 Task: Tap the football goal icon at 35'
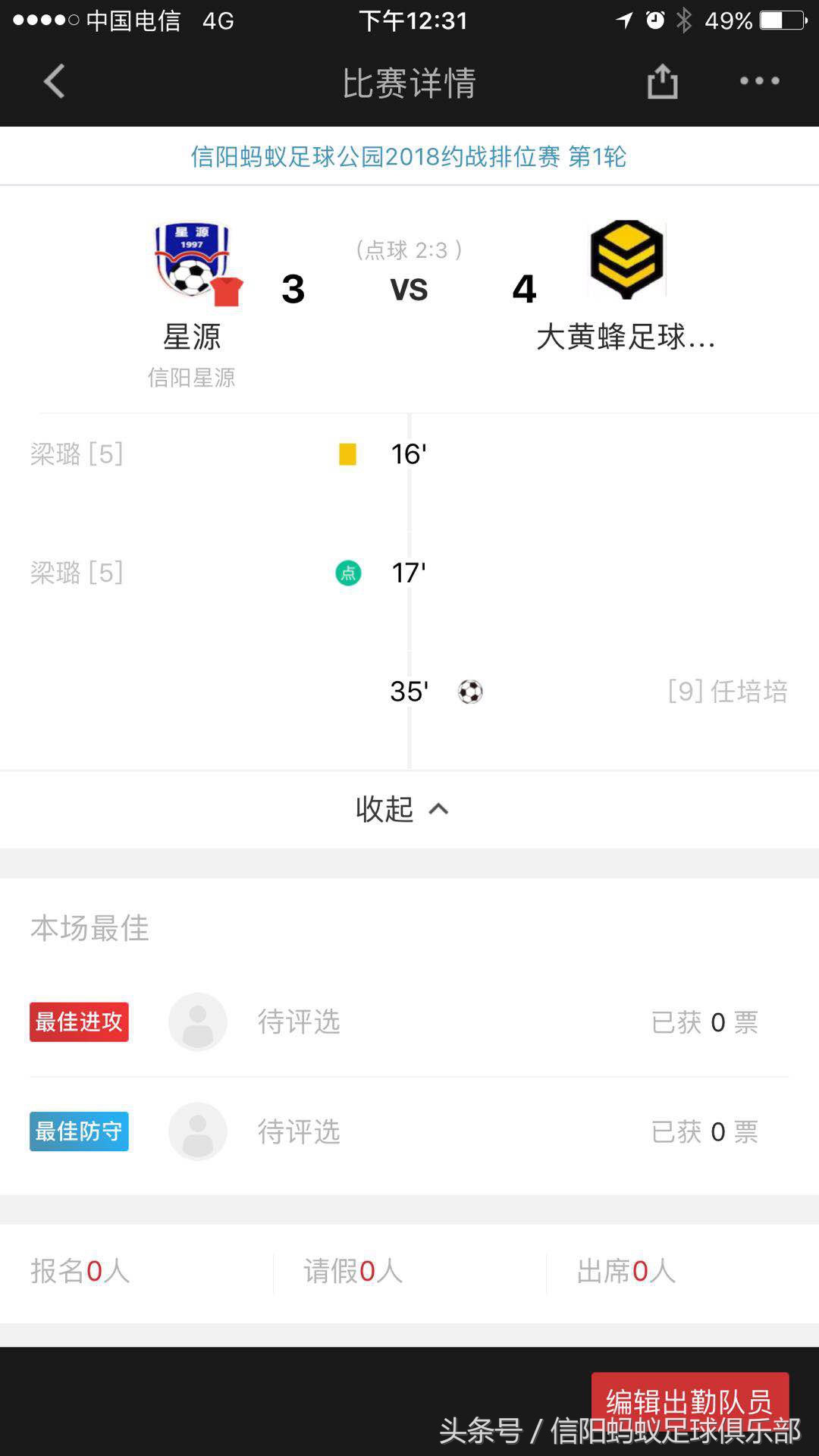pyautogui.click(x=469, y=691)
